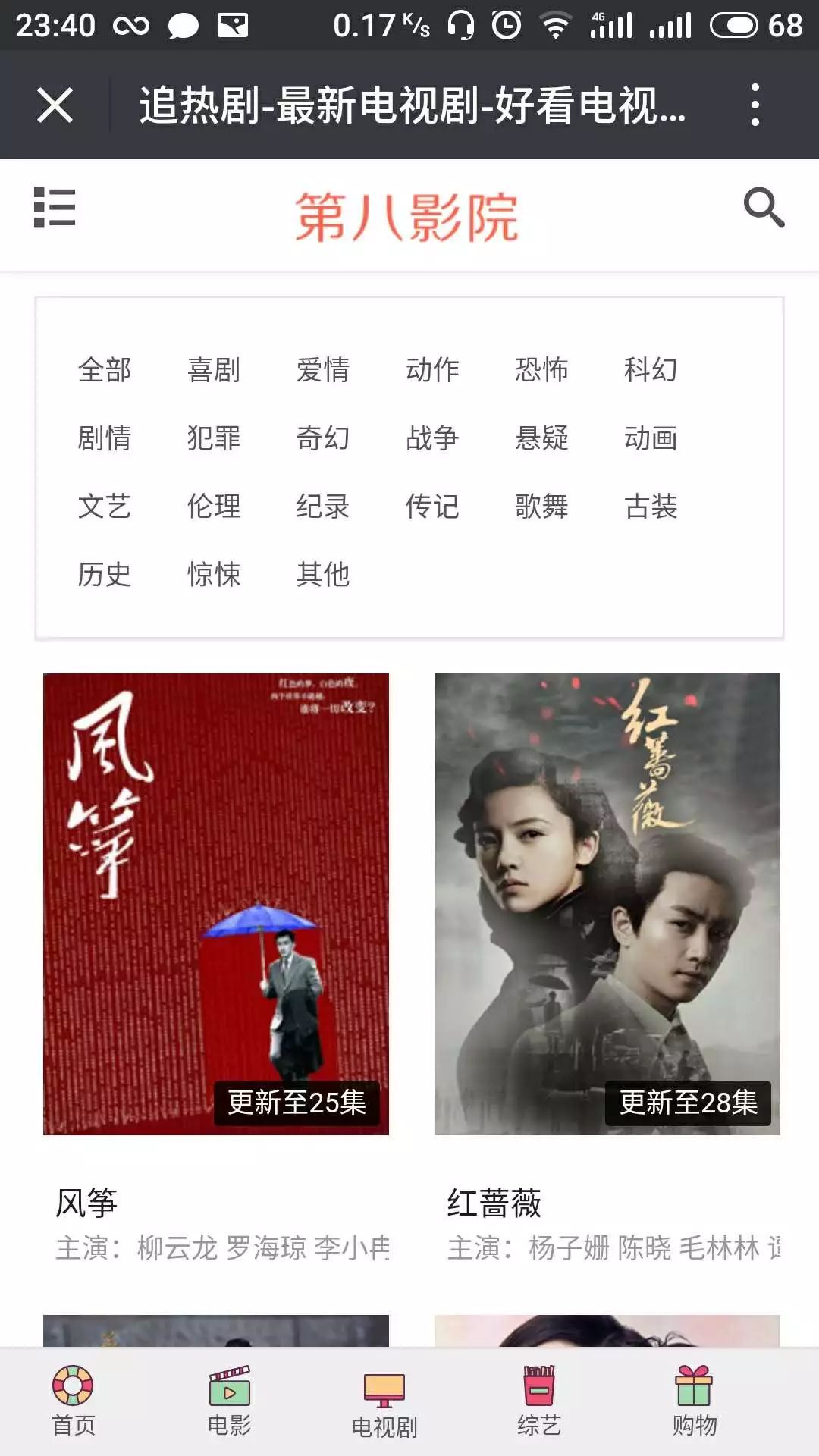Open the 红蔷薇 drama poster
This screenshot has height=1456, width=819.
click(x=607, y=904)
